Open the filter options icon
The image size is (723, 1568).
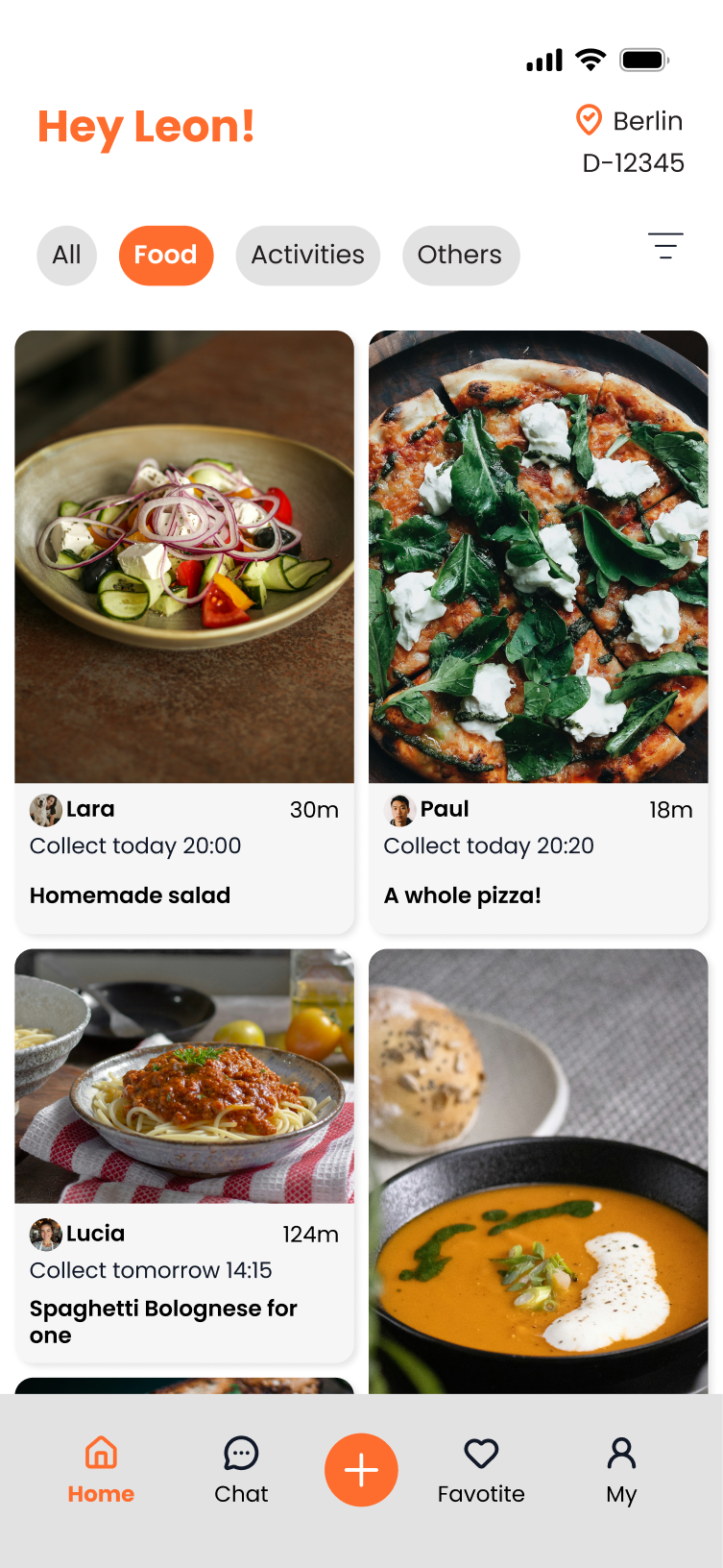tap(664, 246)
